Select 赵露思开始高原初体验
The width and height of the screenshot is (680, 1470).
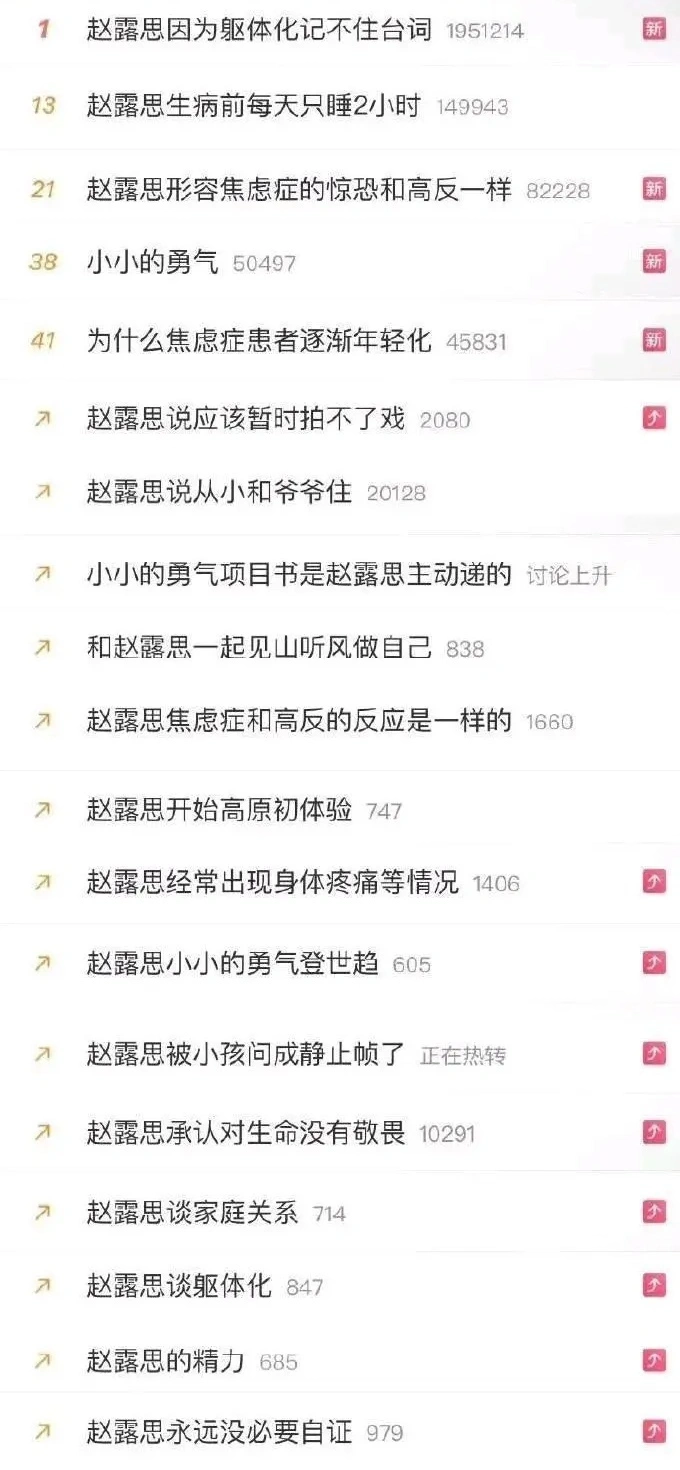tap(219, 810)
